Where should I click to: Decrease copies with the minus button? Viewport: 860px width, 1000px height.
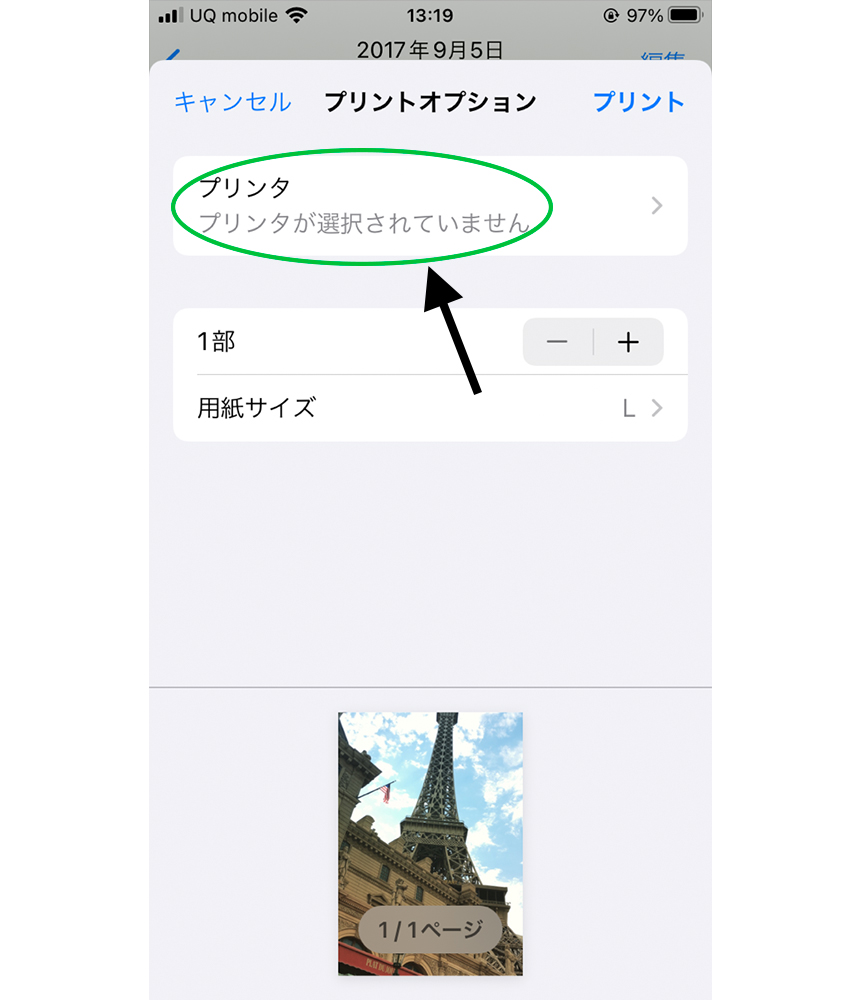tap(558, 342)
